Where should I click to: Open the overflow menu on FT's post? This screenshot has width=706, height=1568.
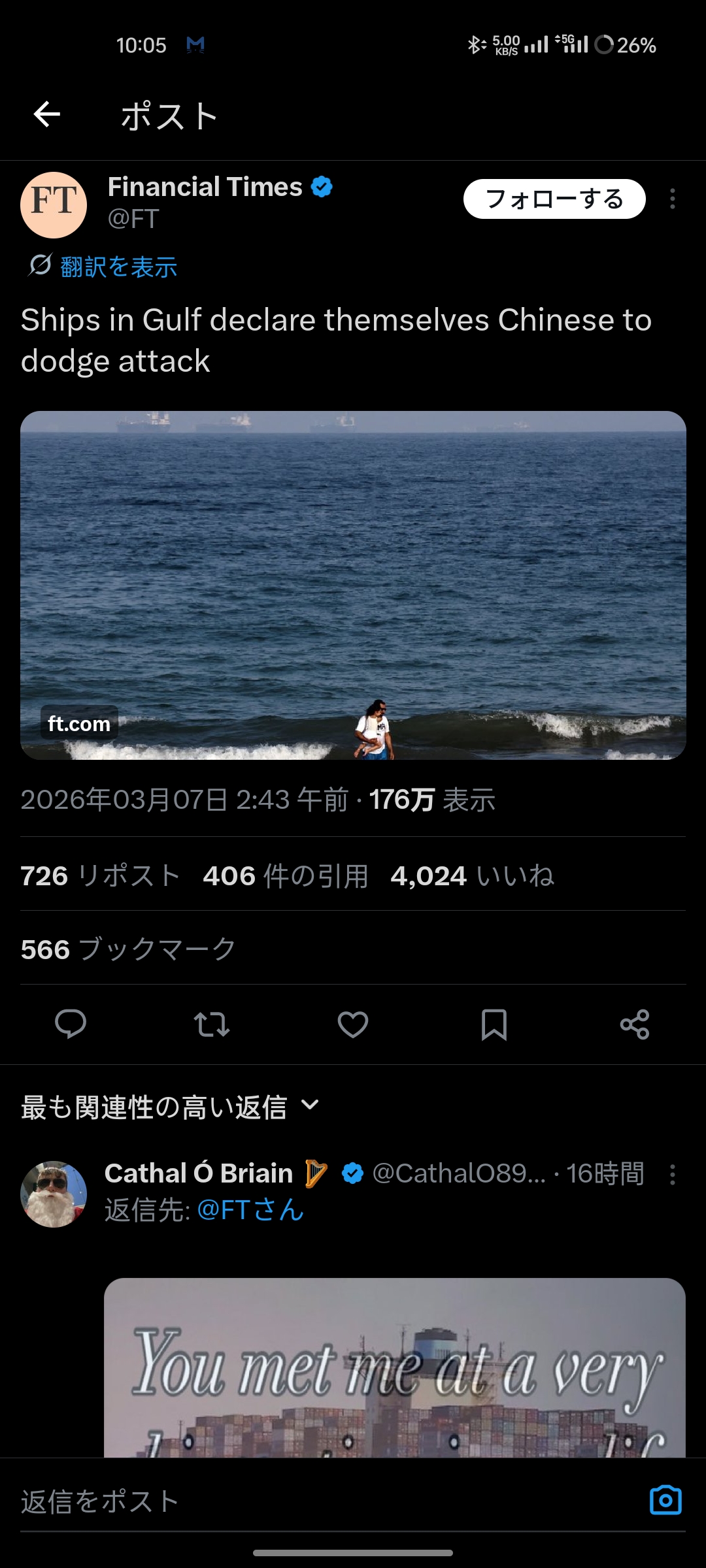672,199
